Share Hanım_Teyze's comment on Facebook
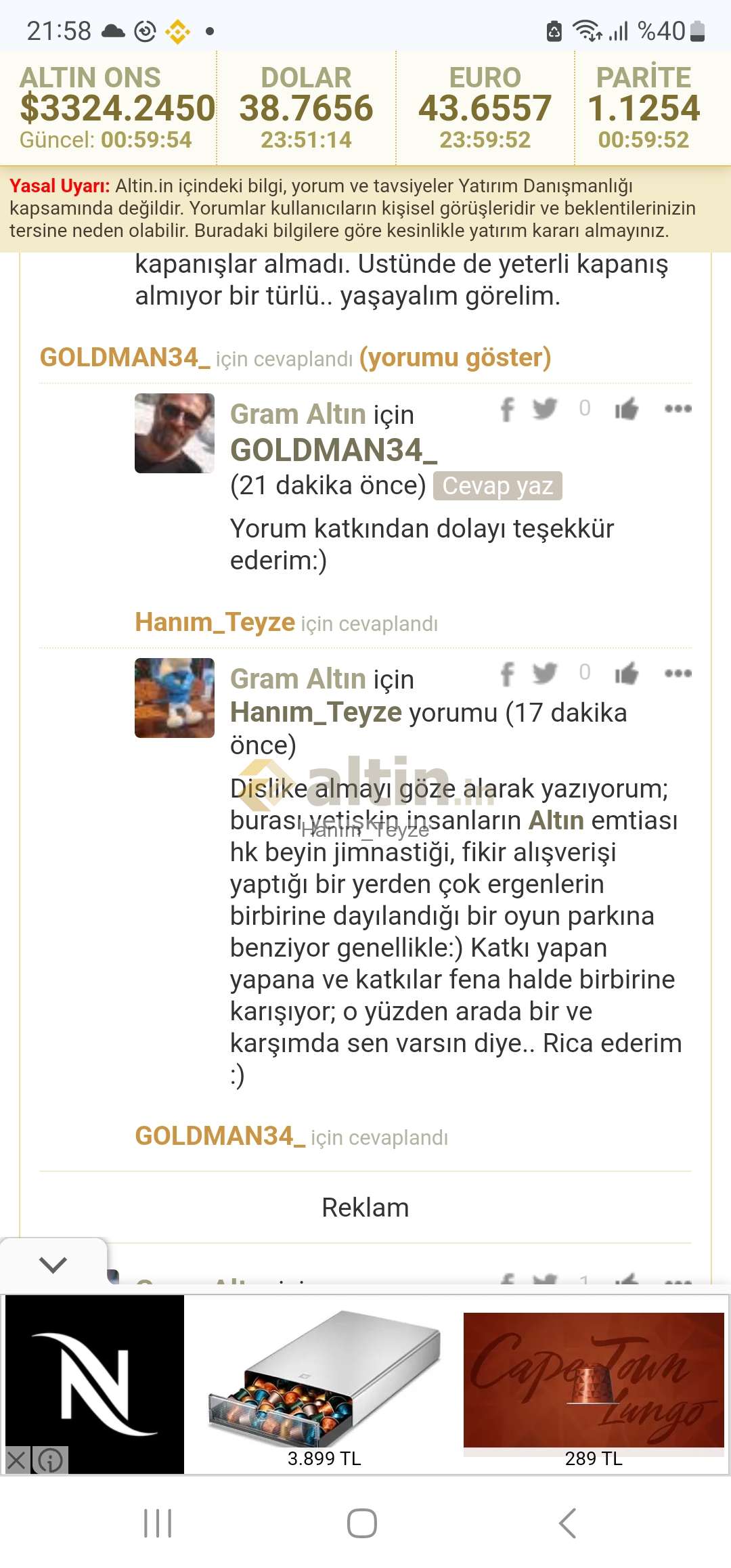 click(507, 674)
